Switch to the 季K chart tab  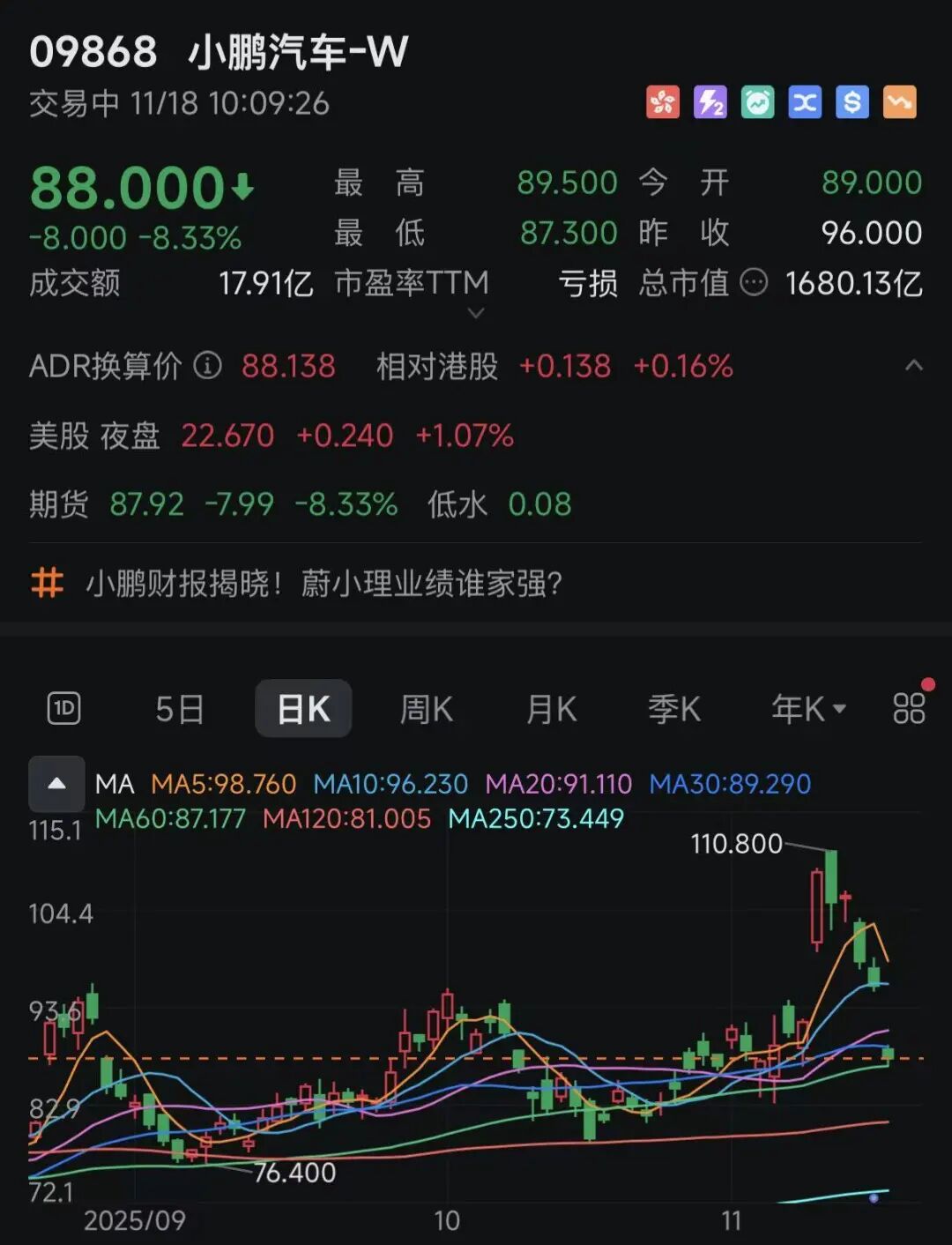tap(674, 709)
